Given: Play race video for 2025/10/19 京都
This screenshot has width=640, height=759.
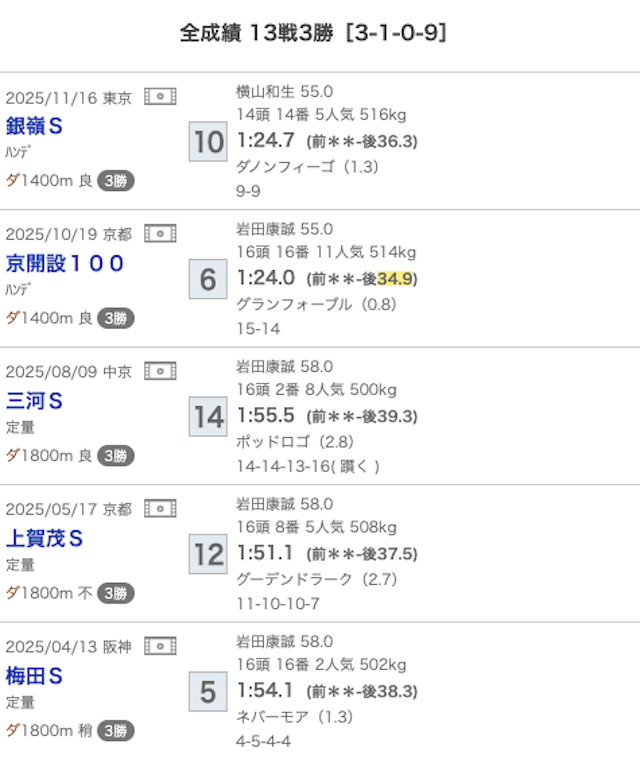Looking at the screenshot, I should tap(160, 234).
